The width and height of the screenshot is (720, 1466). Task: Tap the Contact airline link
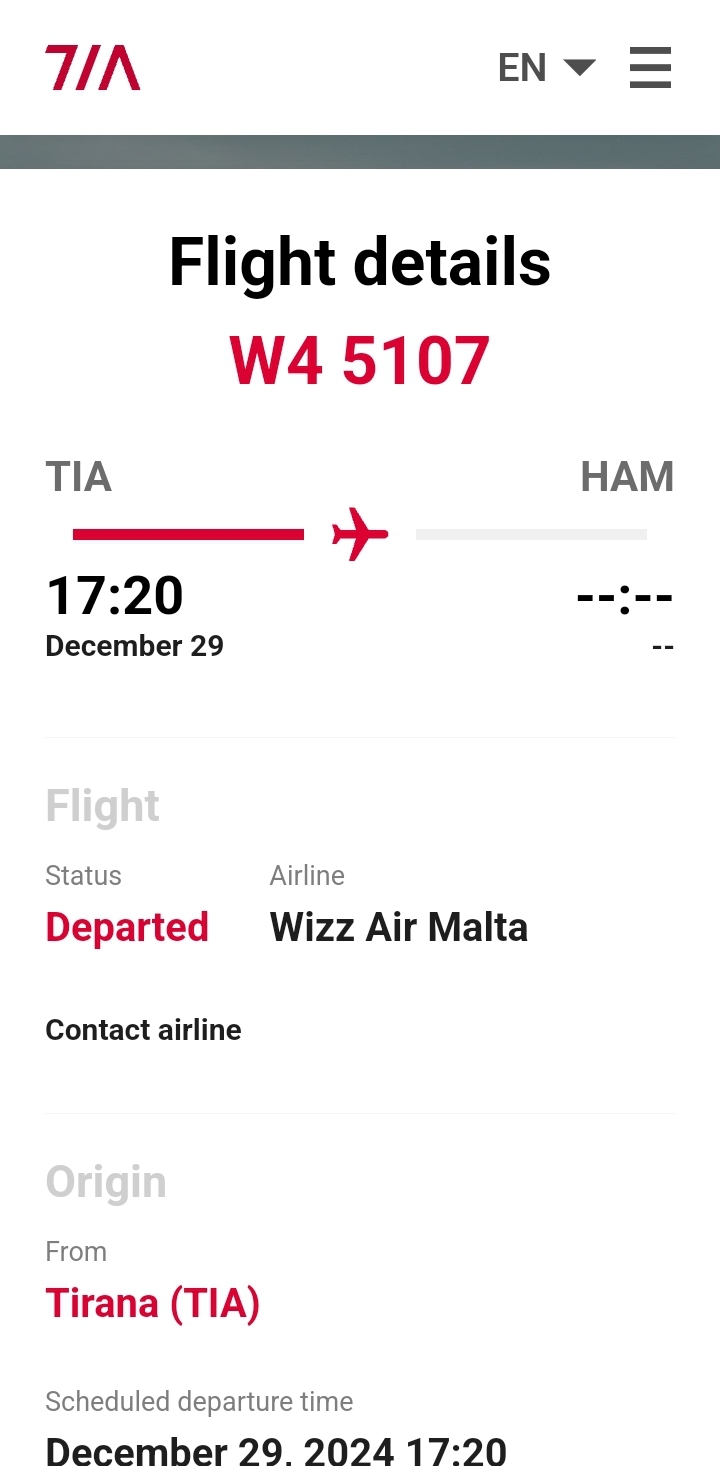point(143,1030)
